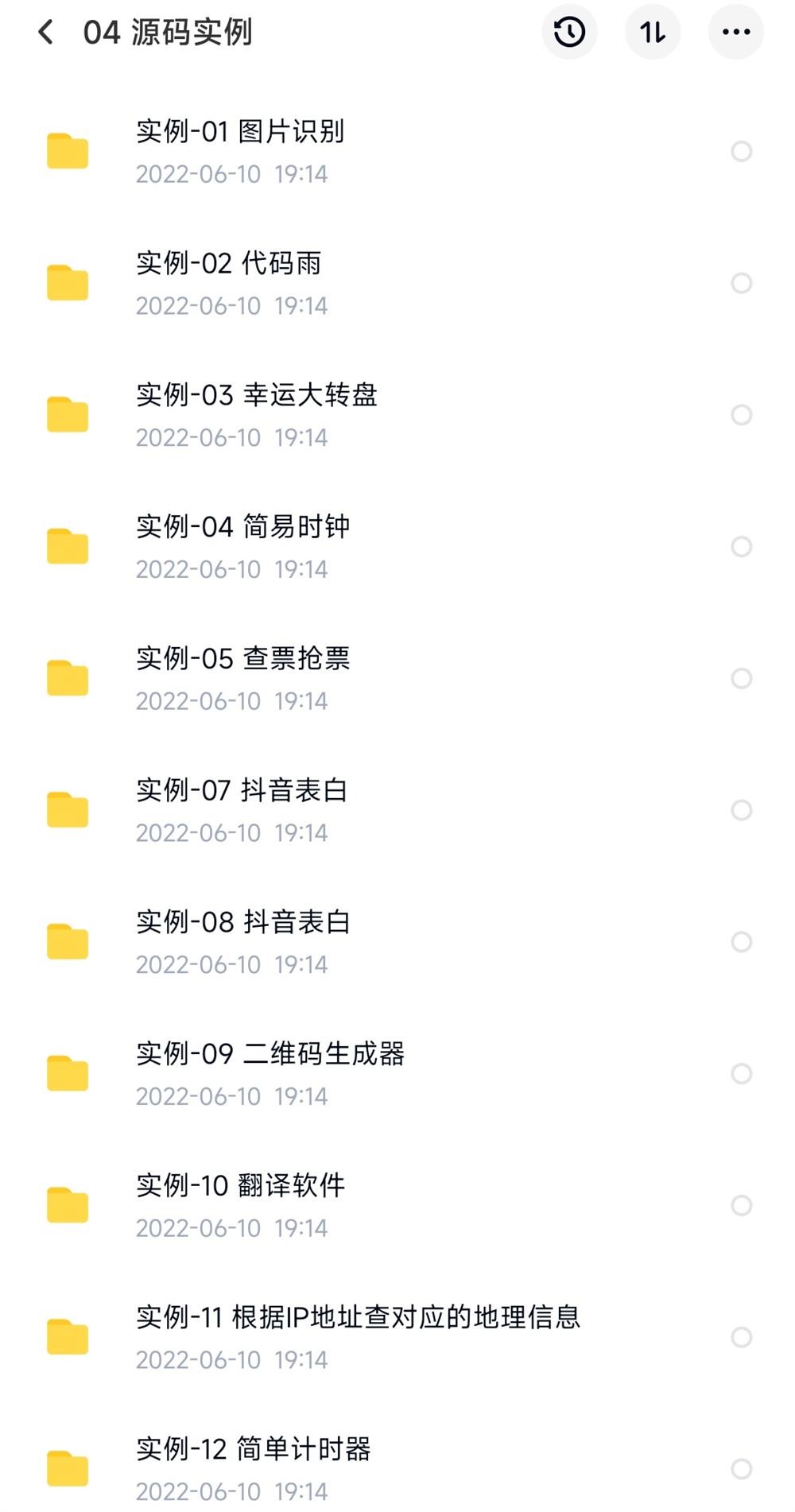Tick the circle beside 实例-05 查票抢票
This screenshot has height=1512, width=795.
[x=741, y=679]
